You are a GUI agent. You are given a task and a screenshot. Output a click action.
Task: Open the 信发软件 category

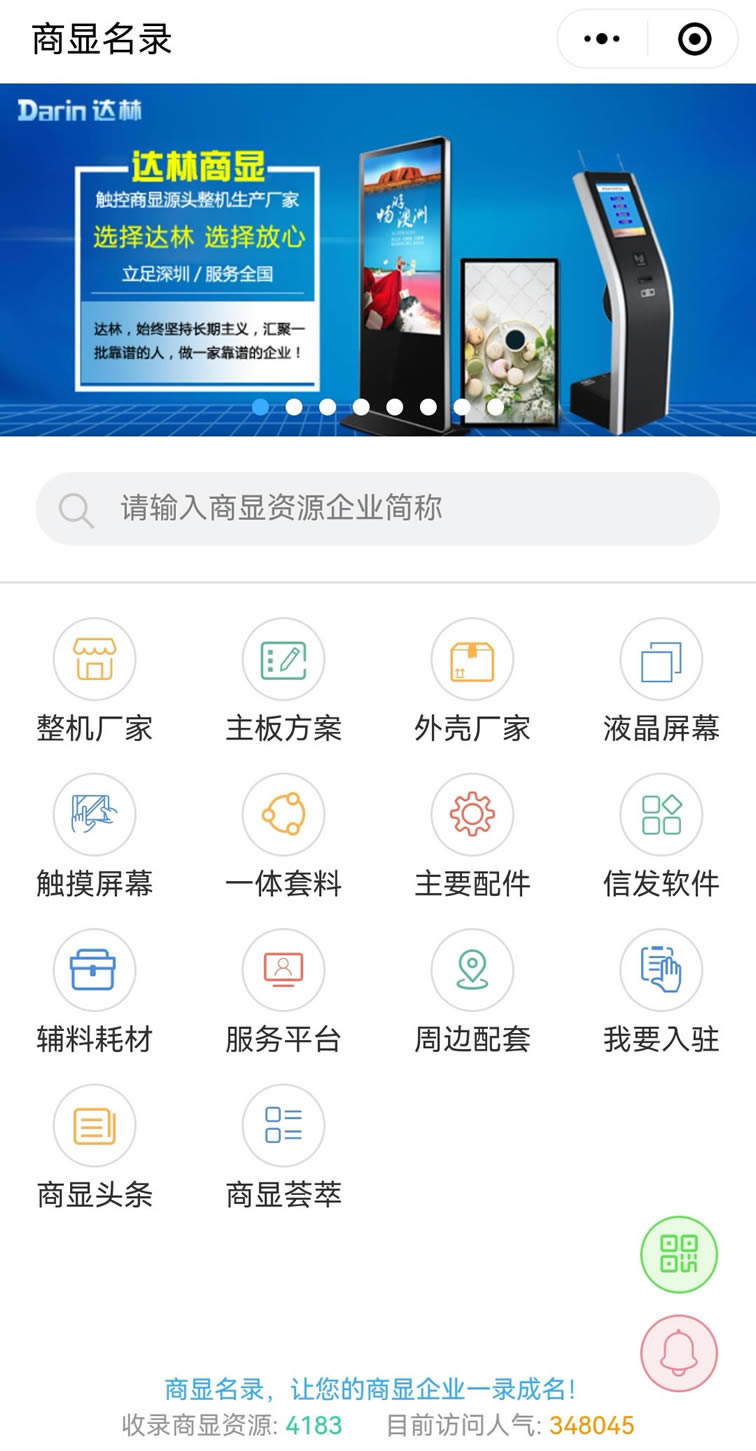[661, 815]
